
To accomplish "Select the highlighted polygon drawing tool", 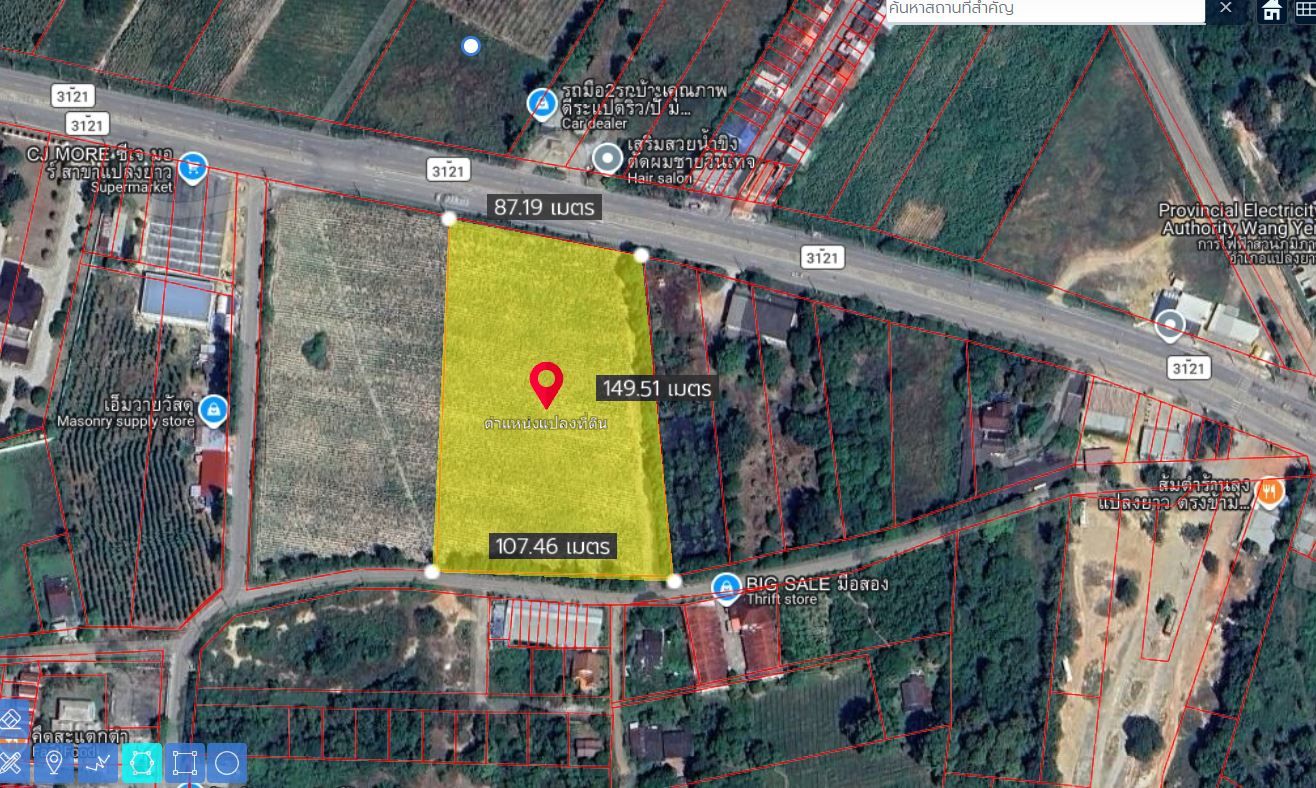I will (x=141, y=764).
